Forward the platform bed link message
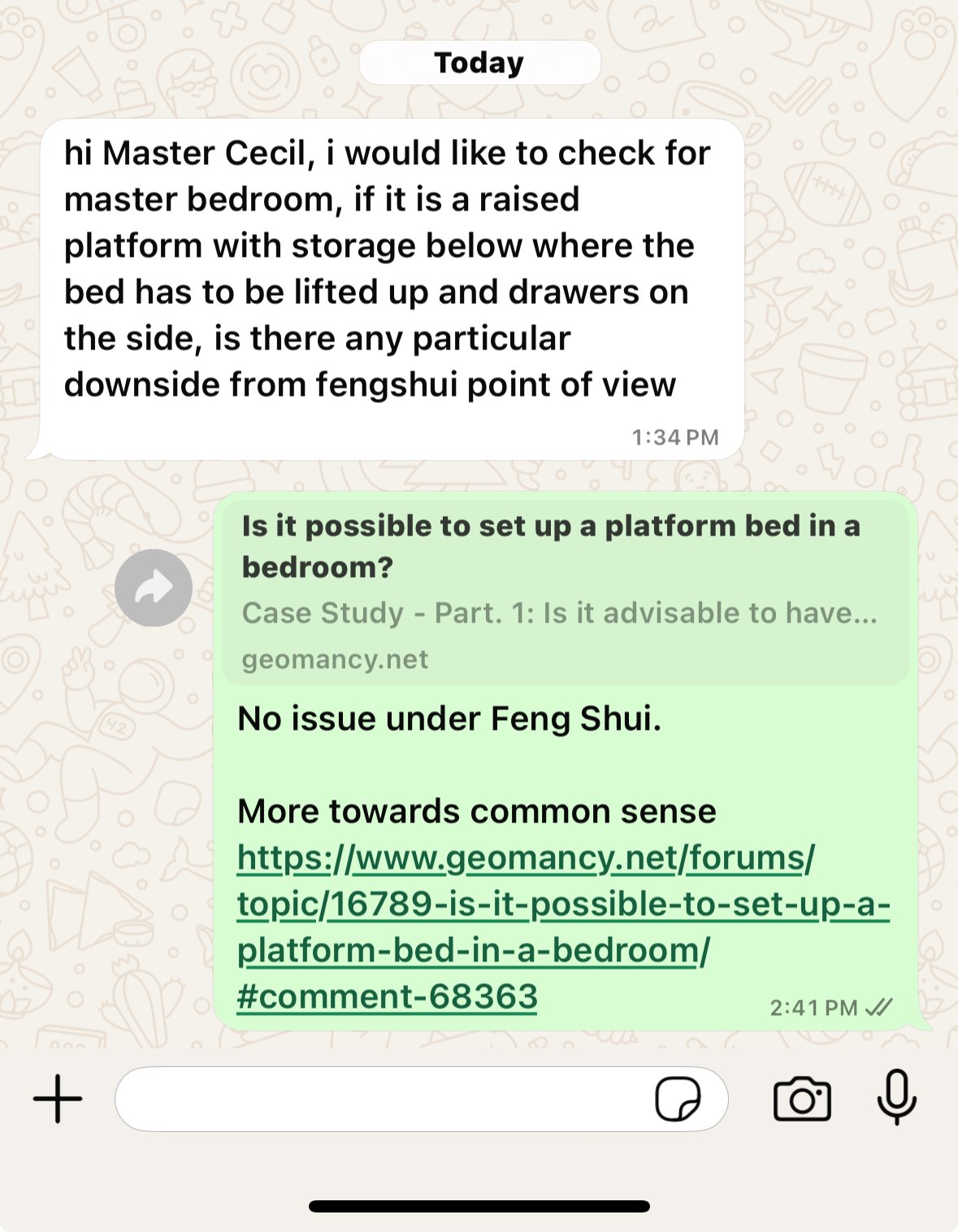This screenshot has width=958, height=1232. point(153,588)
